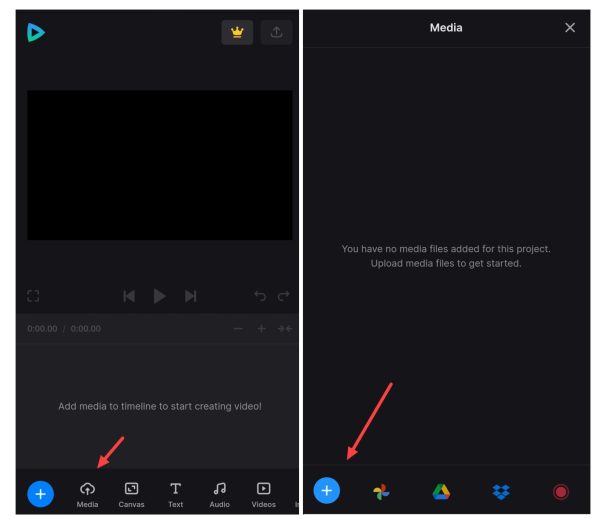Undo the last edit
Viewport: 600px width, 519px height.
tap(260, 296)
